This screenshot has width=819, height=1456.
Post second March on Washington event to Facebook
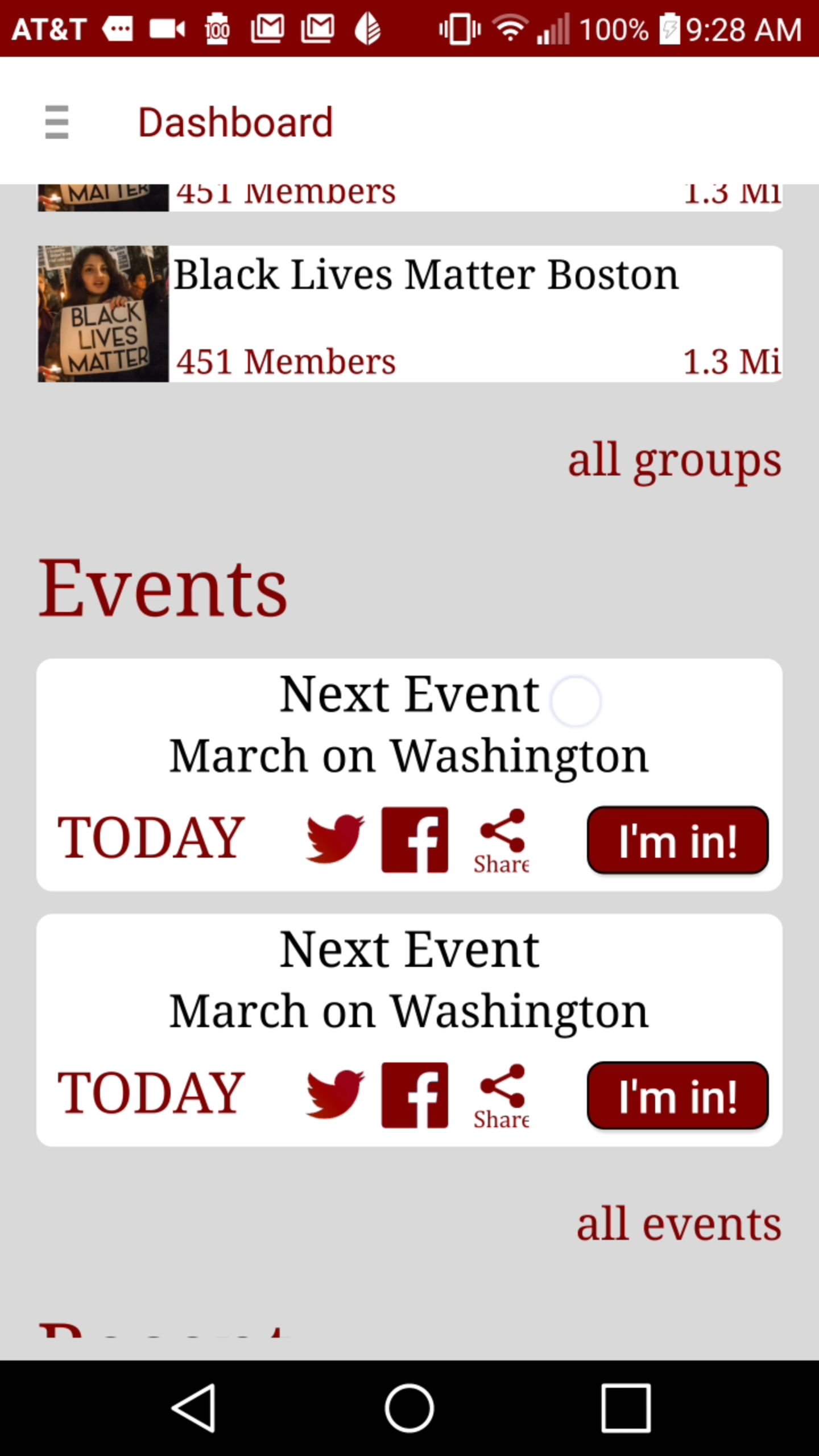(415, 1095)
